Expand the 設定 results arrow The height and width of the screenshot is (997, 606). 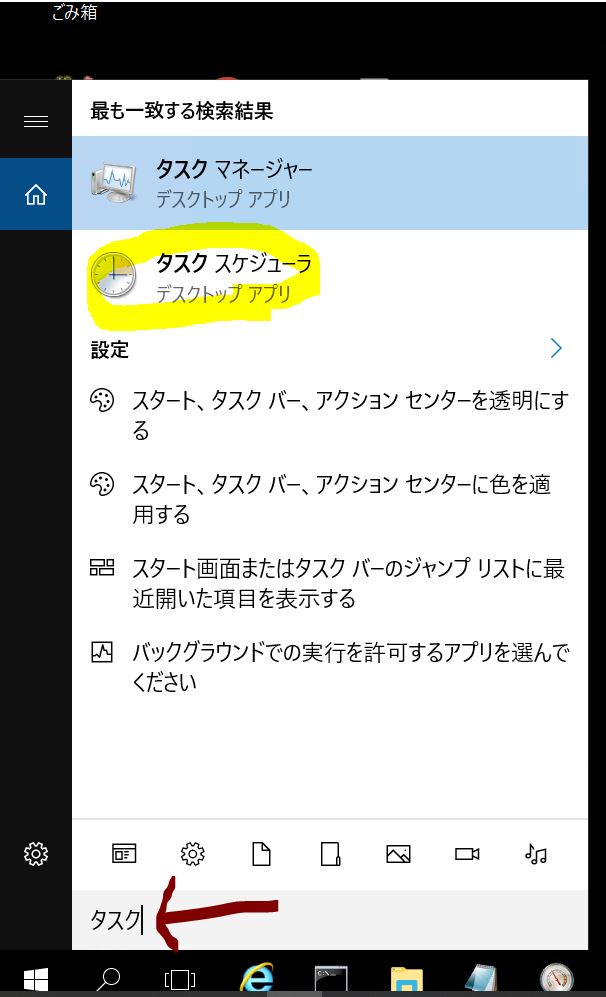tap(556, 349)
